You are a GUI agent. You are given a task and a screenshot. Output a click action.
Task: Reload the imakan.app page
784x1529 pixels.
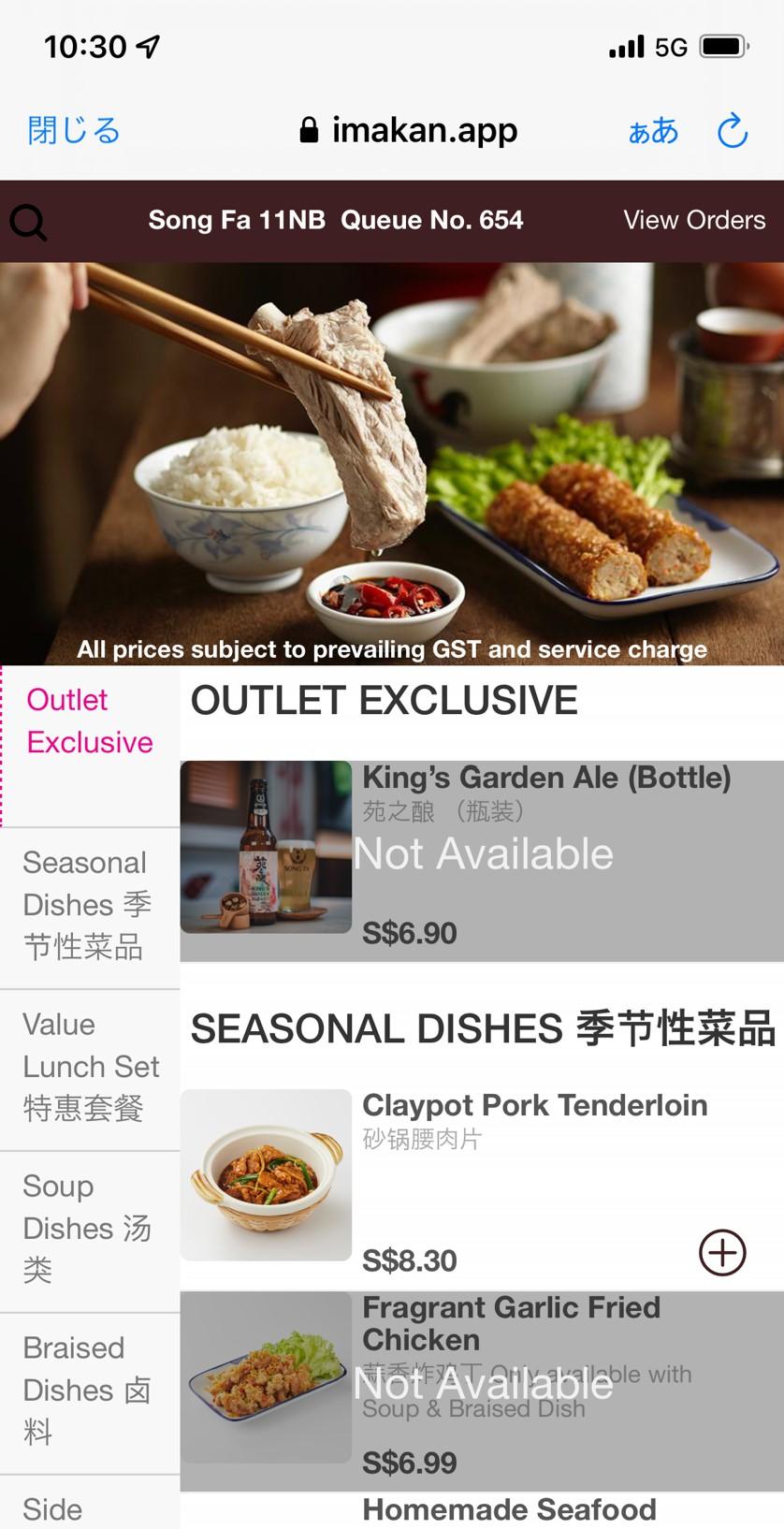coord(732,131)
